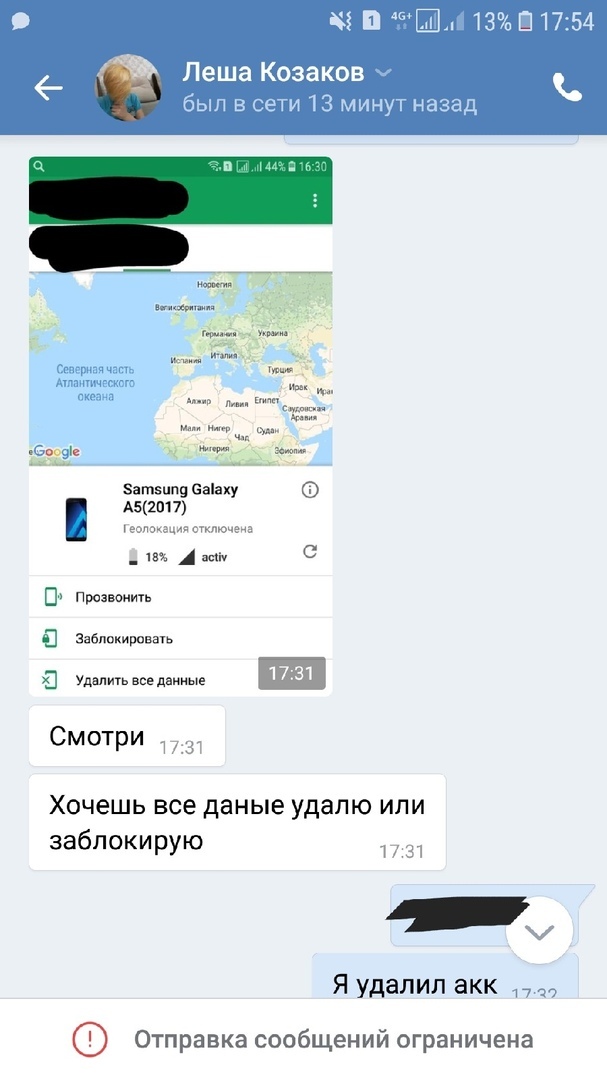Call Леша Козаков via phone icon

pyautogui.click(x=567, y=88)
